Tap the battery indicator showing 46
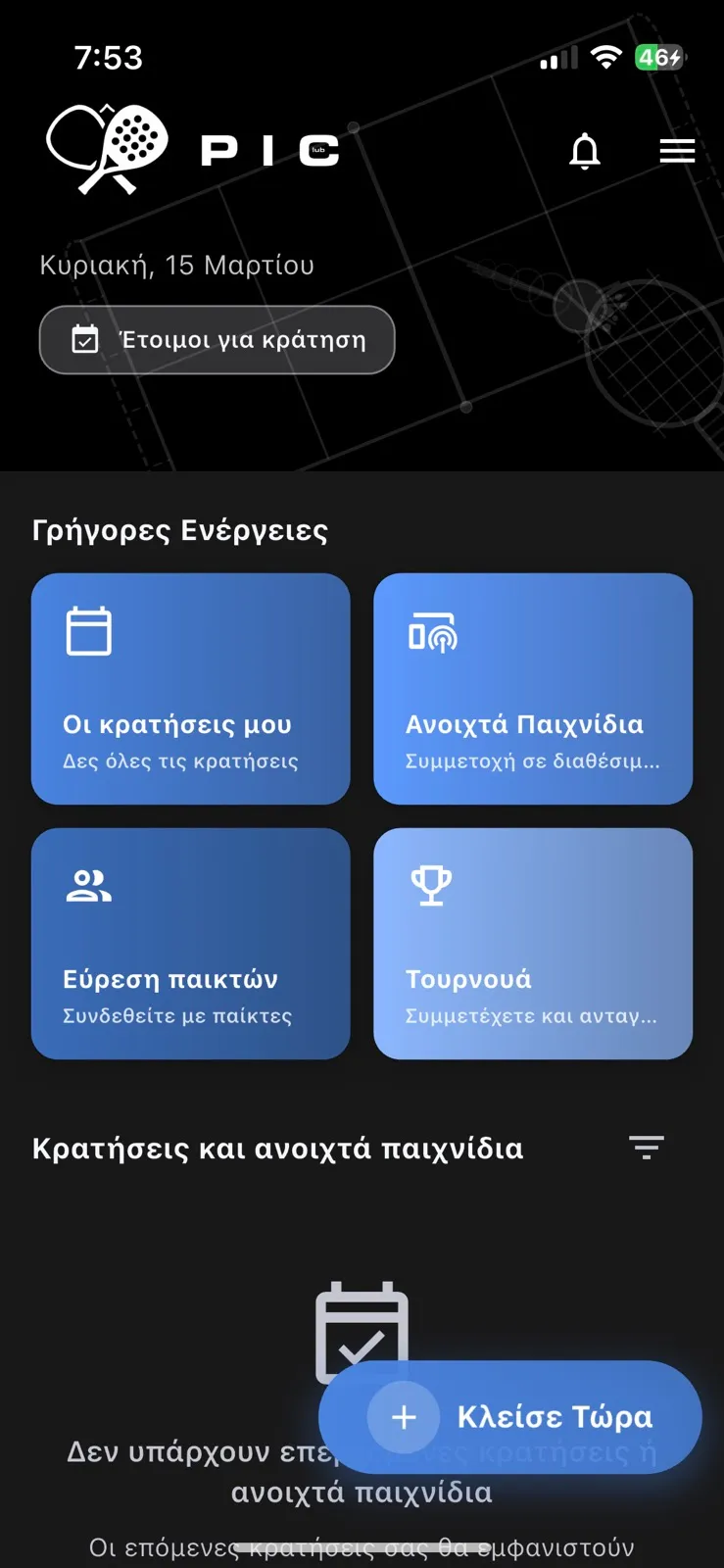Screen dimensions: 724x1568 tap(659, 57)
